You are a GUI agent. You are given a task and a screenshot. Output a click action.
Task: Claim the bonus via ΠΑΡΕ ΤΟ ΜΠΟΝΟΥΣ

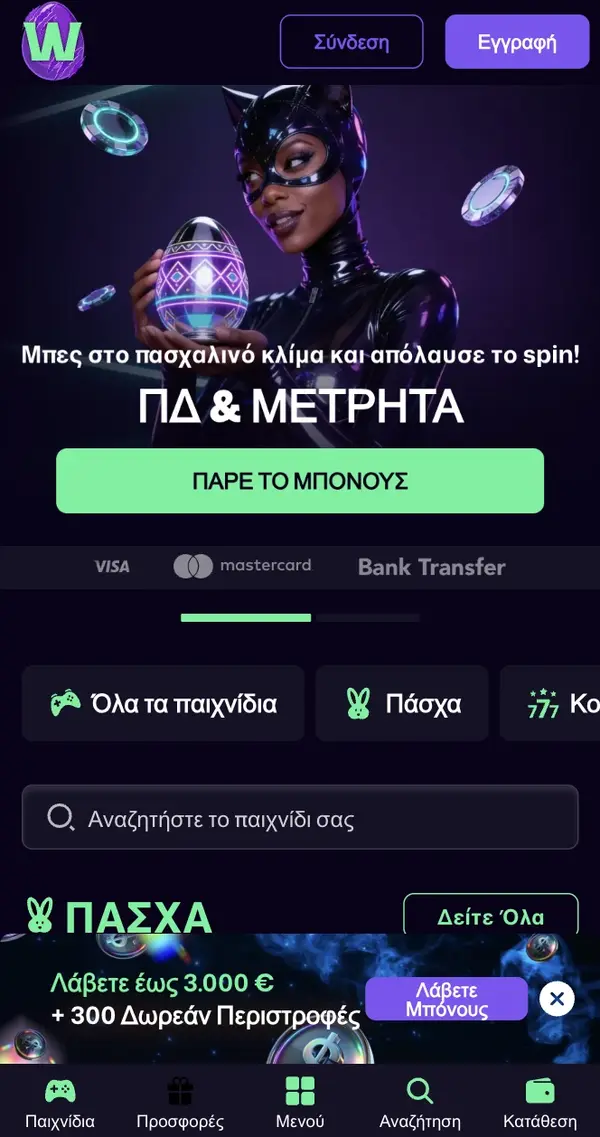click(x=300, y=481)
